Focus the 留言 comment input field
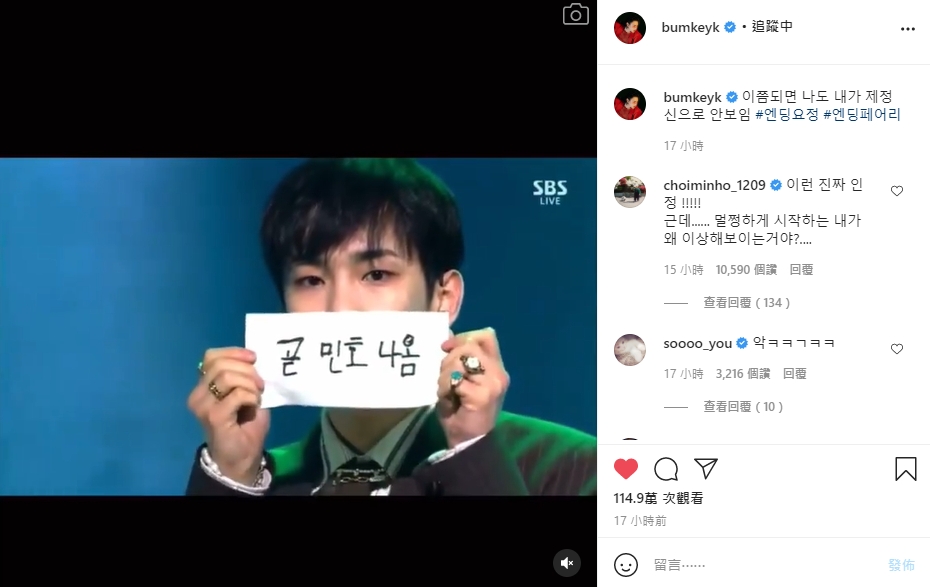 (x=760, y=565)
